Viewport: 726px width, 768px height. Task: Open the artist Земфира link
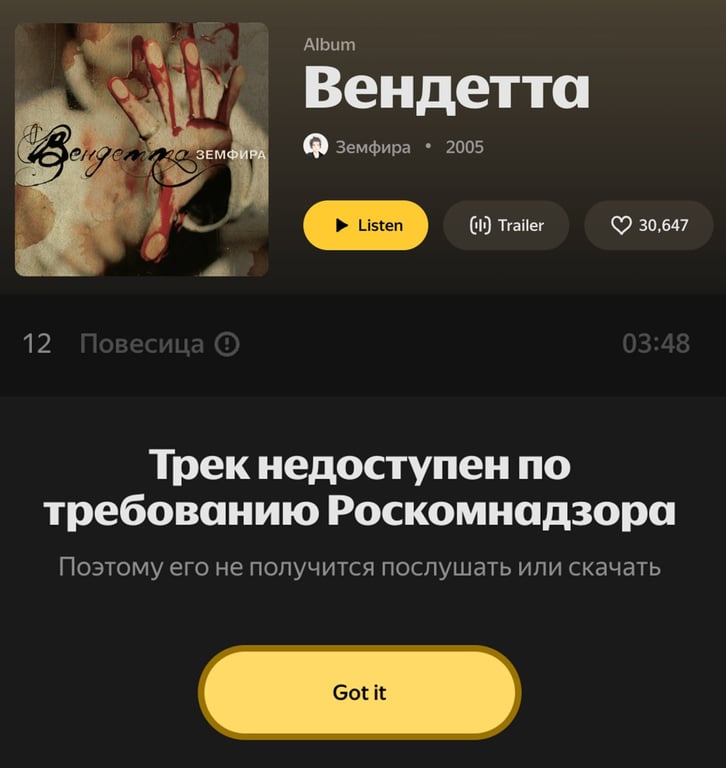tap(371, 147)
